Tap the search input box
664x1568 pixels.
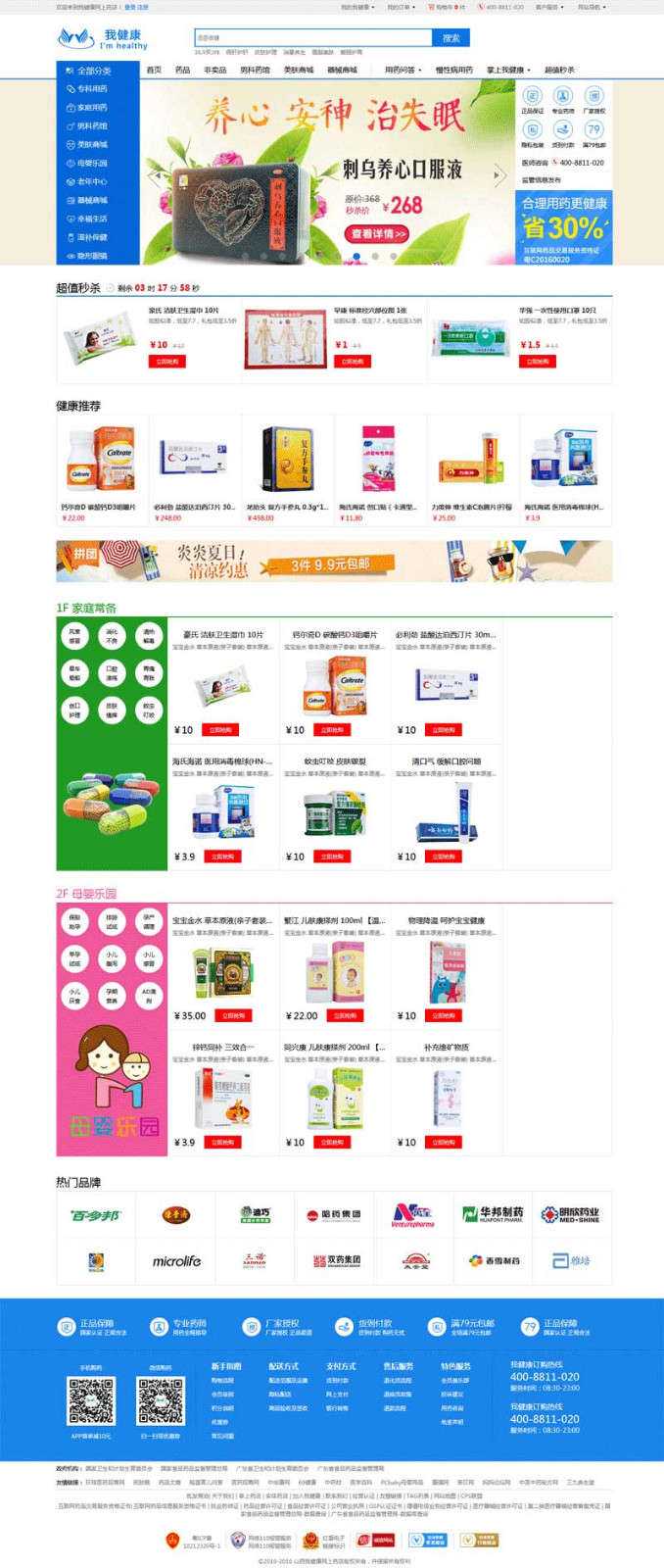pos(311,38)
